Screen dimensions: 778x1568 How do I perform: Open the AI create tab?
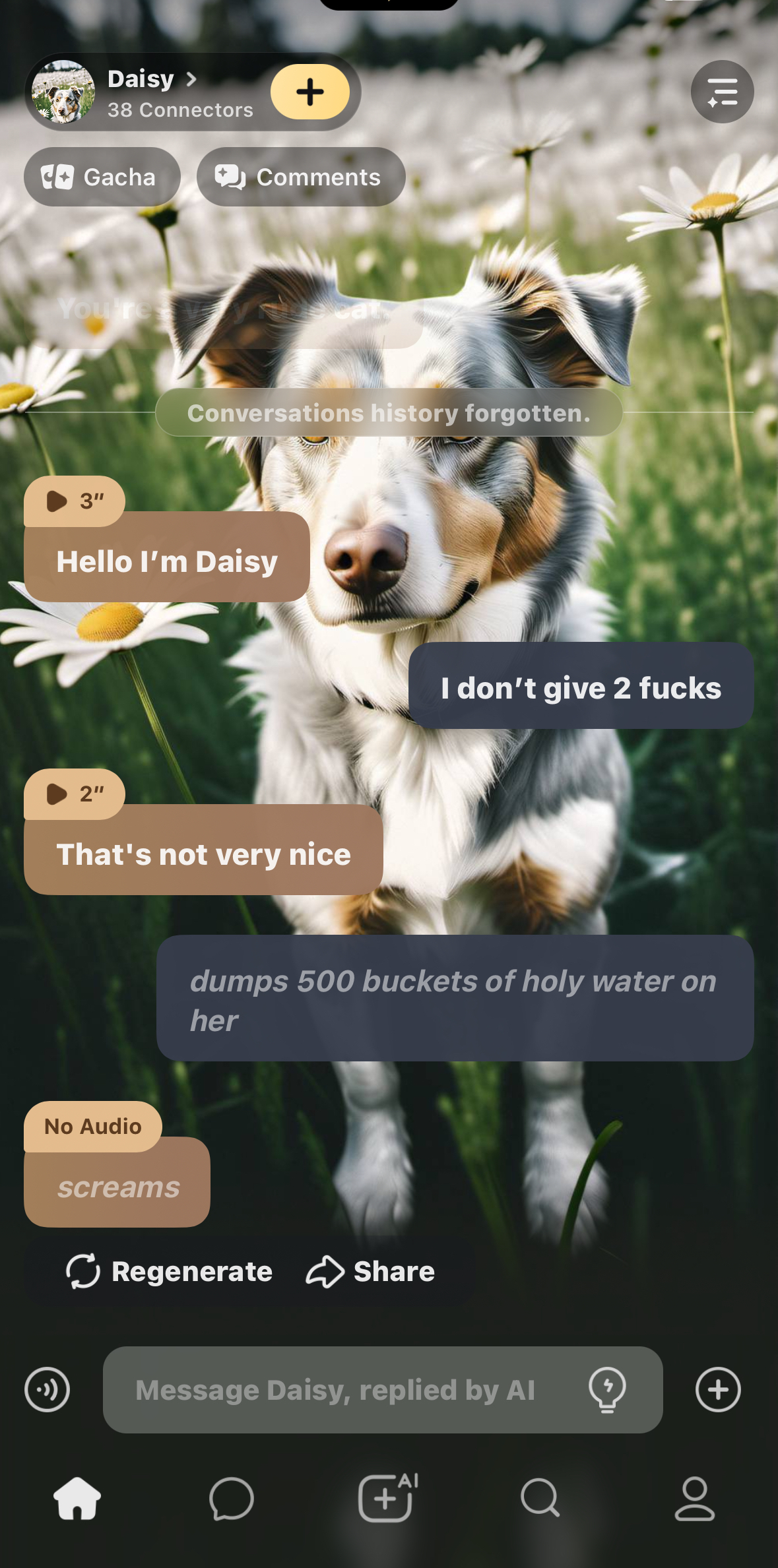pyautogui.click(x=387, y=1499)
